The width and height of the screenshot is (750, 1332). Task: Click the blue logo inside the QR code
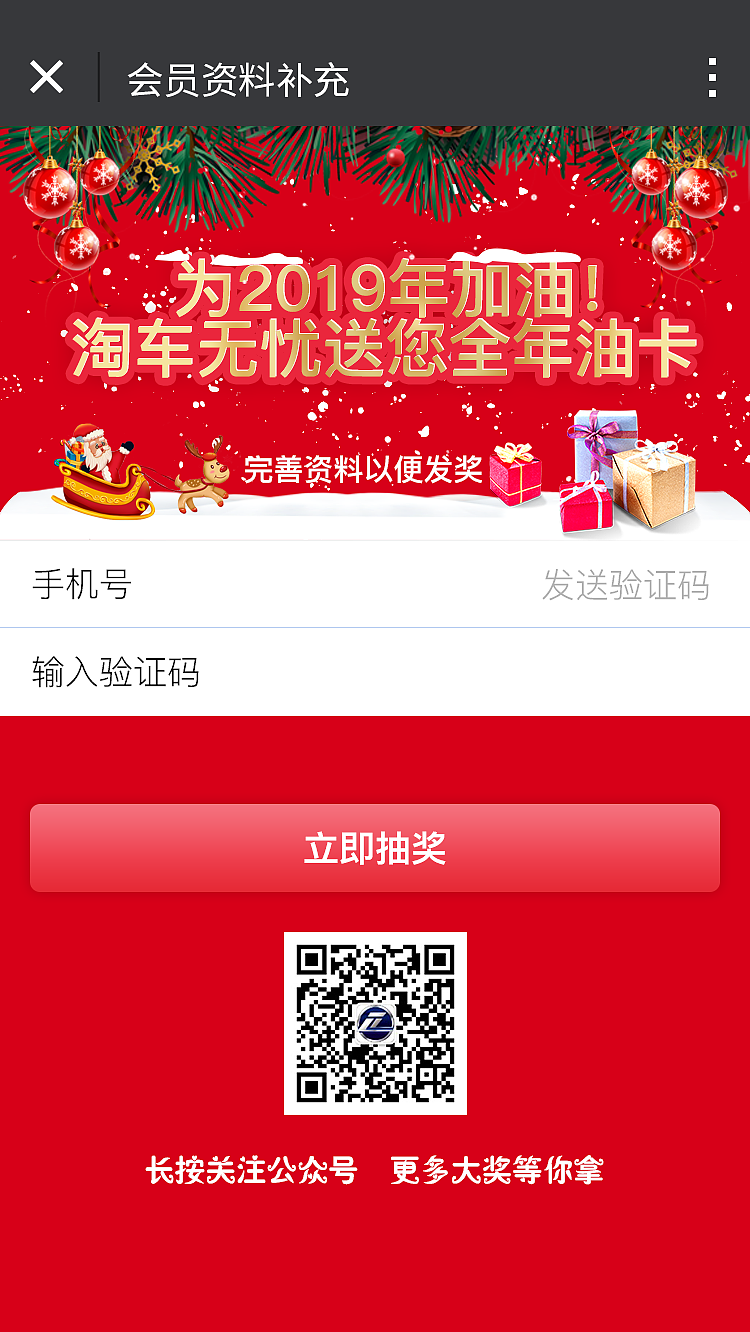click(375, 1022)
